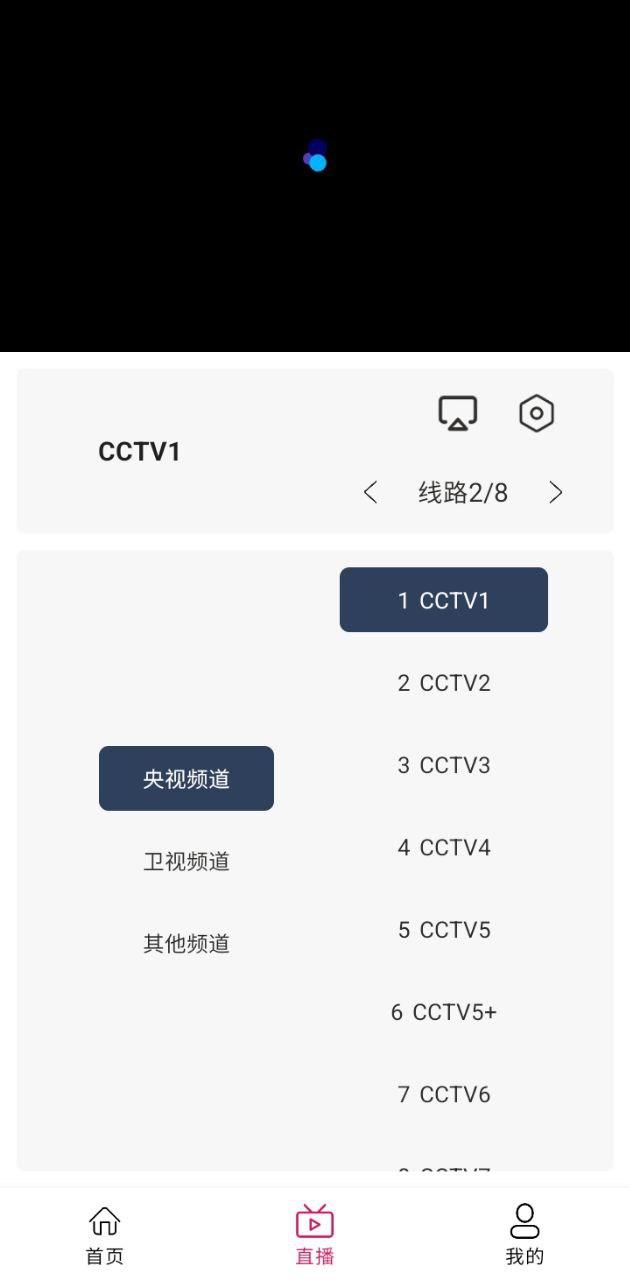Viewport: 630px width, 1280px height.
Task: Choose channel 2 CCTV2
Action: (x=444, y=683)
